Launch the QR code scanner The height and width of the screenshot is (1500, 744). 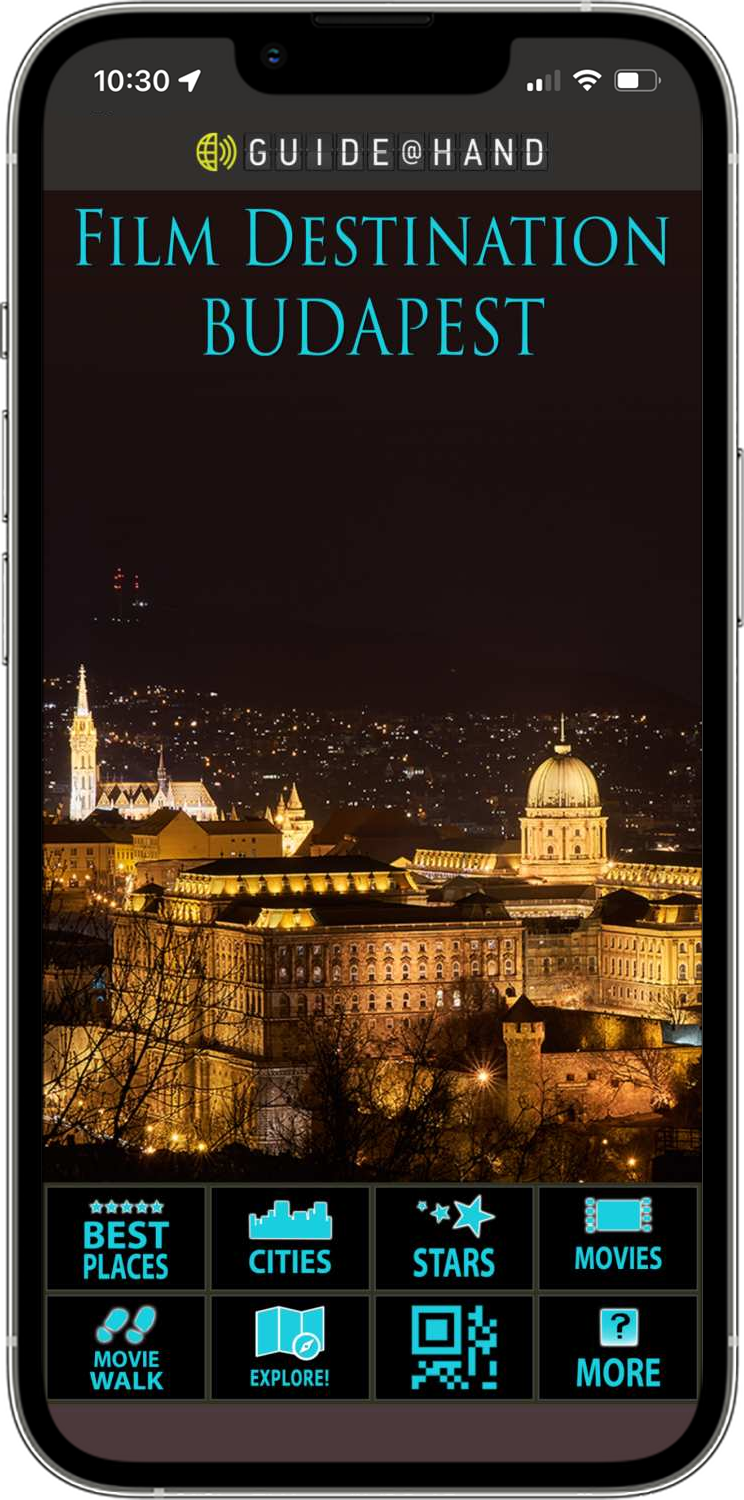point(454,1347)
